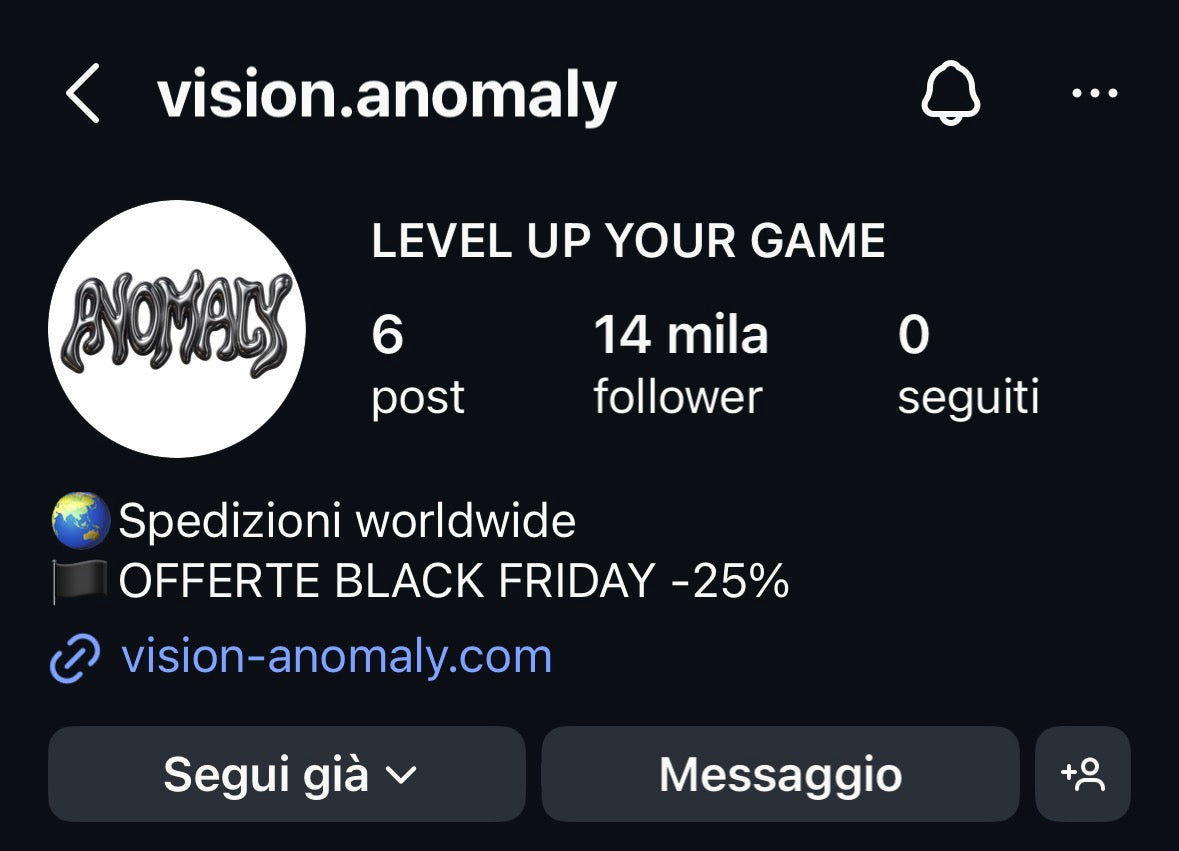
Task: Open the 14 mila follower list
Action: 680,364
